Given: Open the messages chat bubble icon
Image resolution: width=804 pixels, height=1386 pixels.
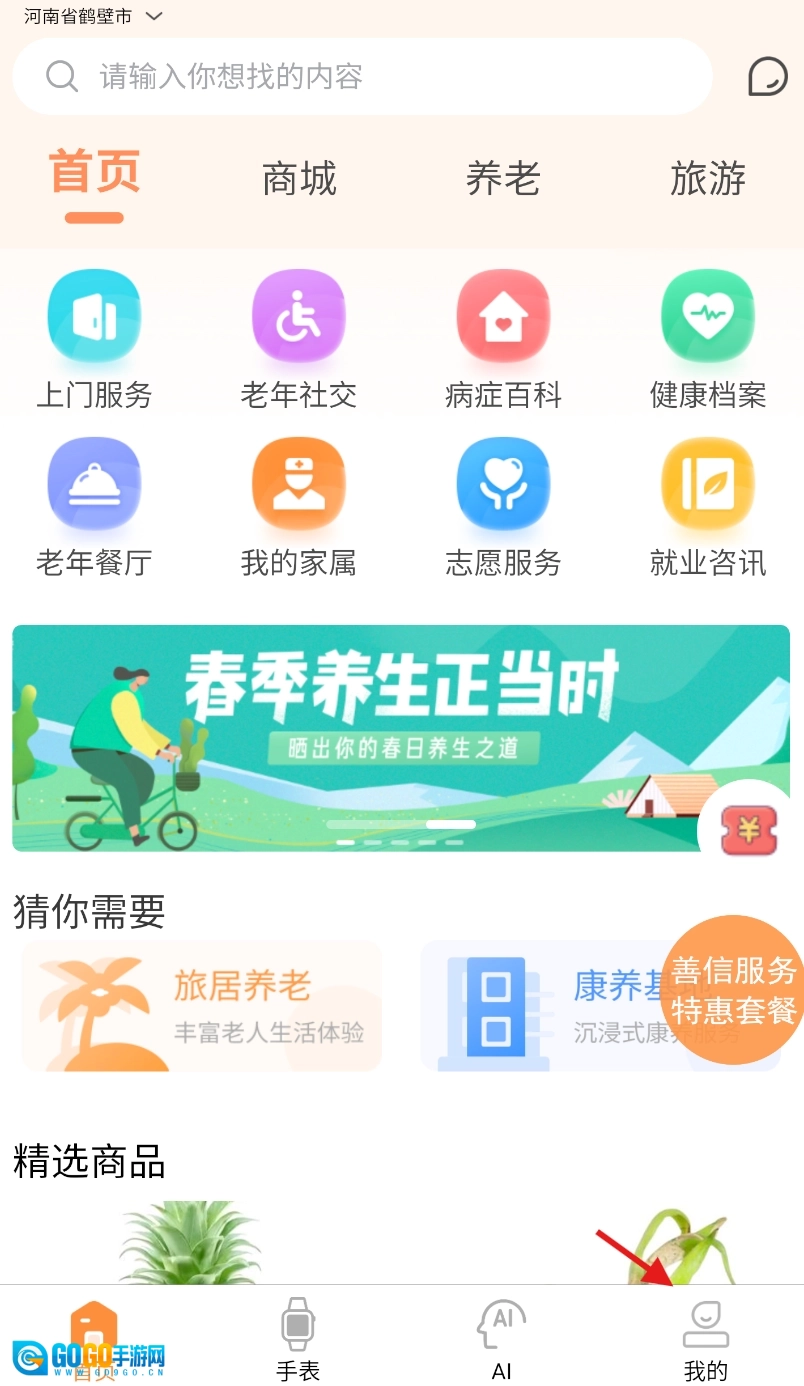Looking at the screenshot, I should tap(767, 77).
